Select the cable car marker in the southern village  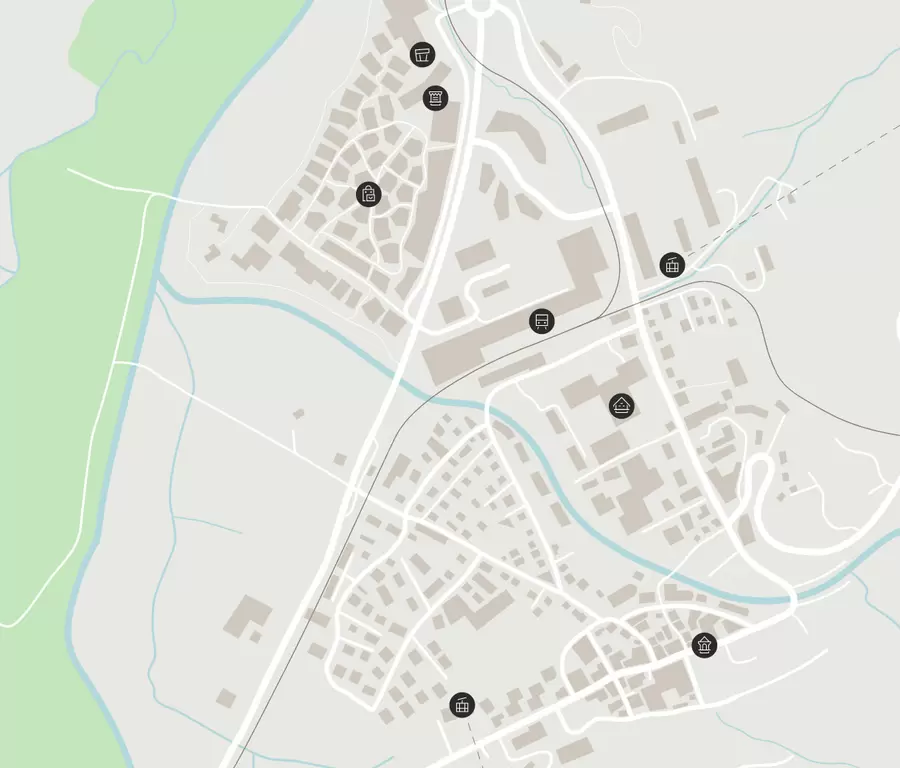(461, 705)
